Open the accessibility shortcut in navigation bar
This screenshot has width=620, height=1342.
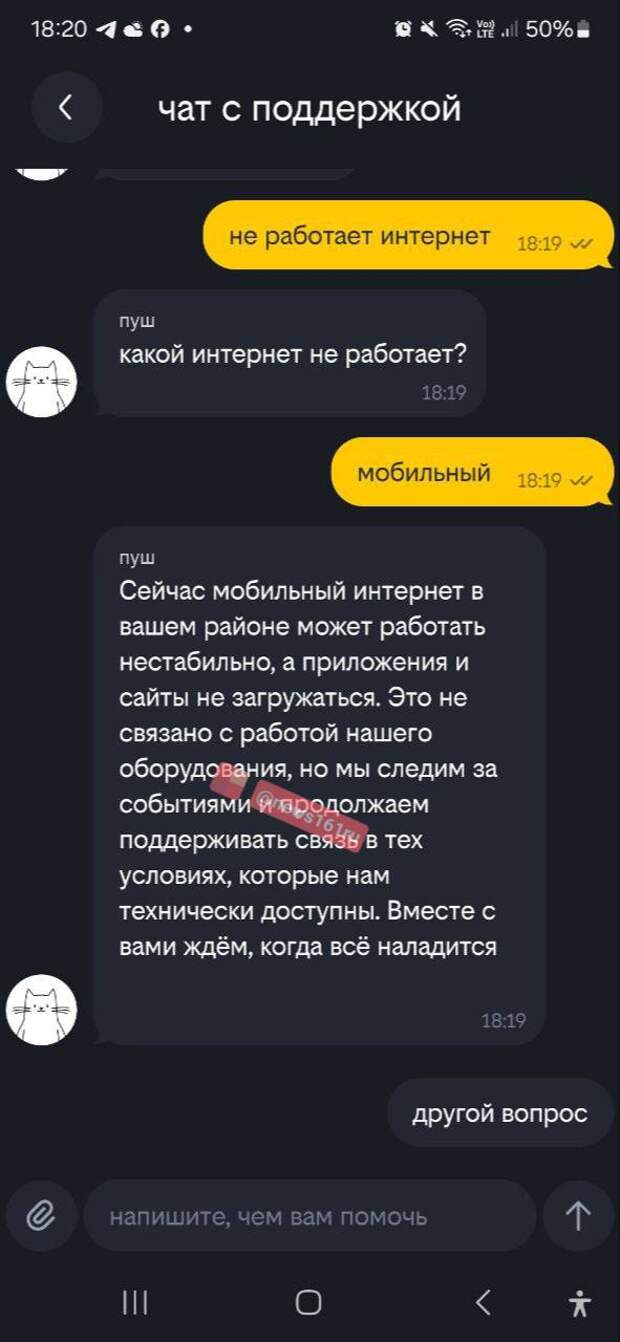click(578, 1302)
